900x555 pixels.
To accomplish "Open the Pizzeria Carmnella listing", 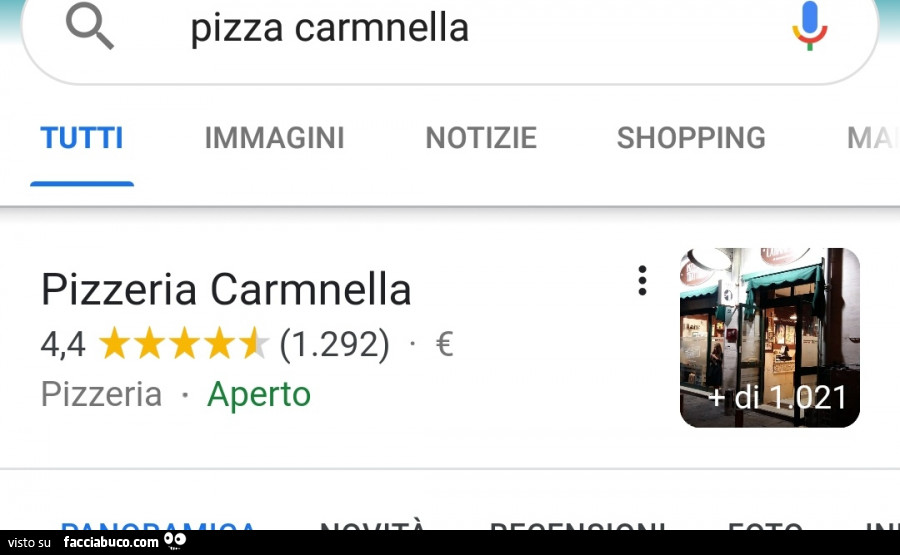I will (x=226, y=290).
